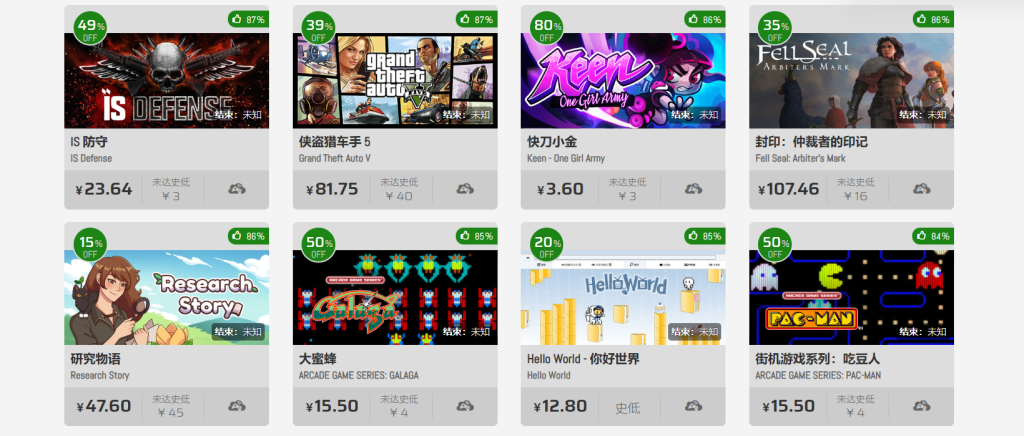Screen dimensions: 1024x436
Task: Open ARCADE GAME SERIES: GALAGA card
Action: [394, 297]
